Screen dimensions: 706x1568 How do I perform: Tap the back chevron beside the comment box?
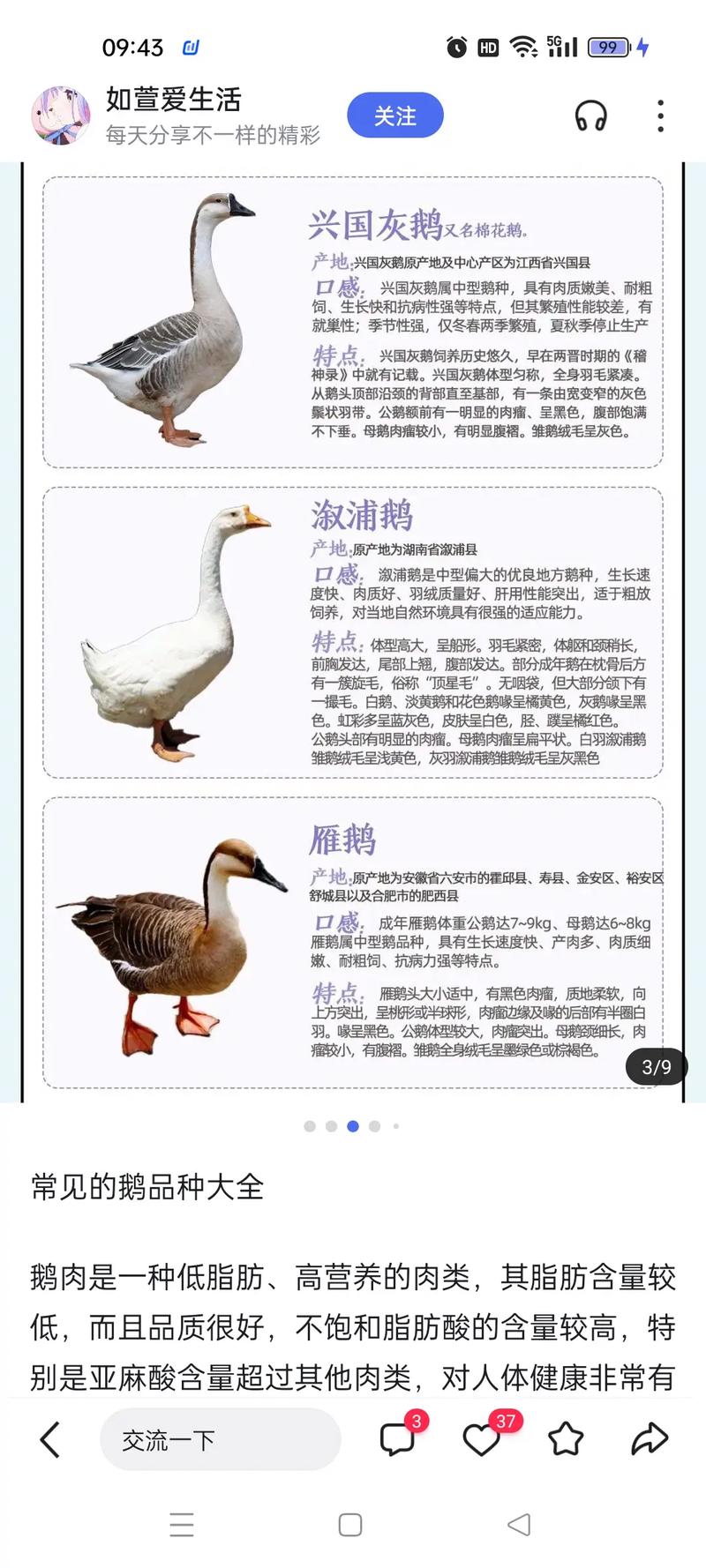[x=49, y=1438]
